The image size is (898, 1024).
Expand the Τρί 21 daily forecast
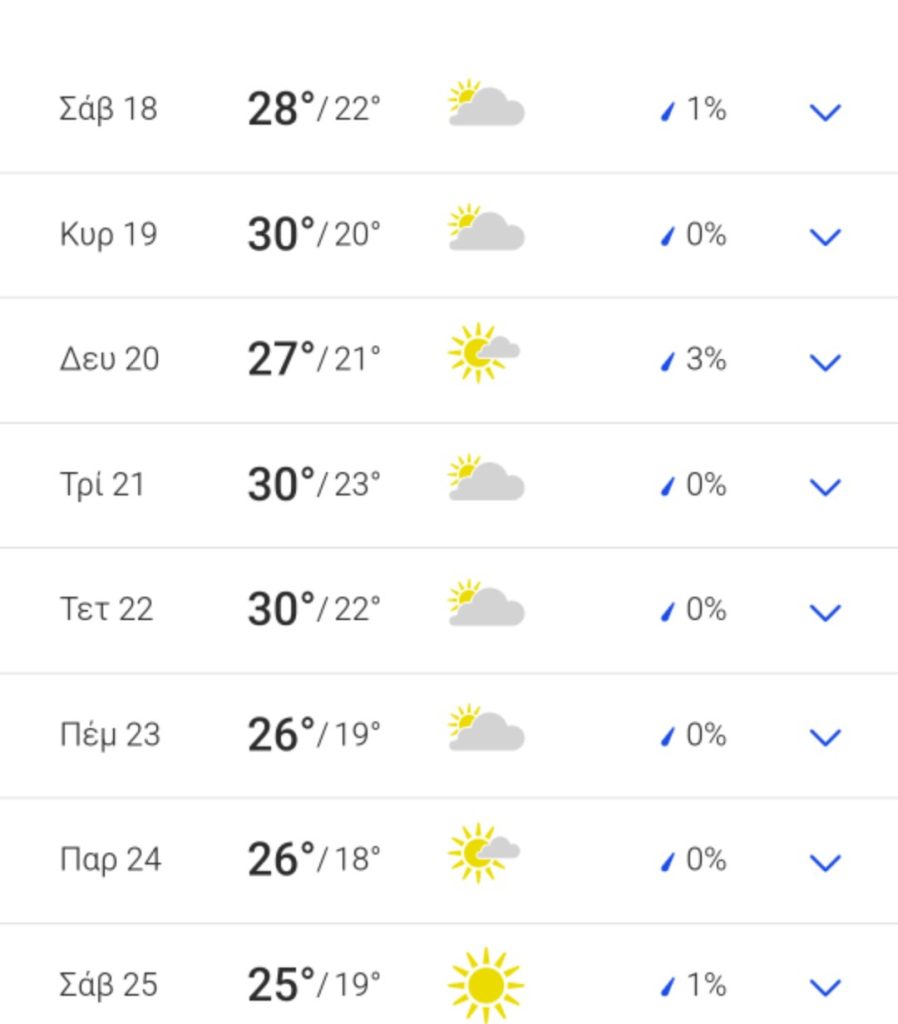point(824,486)
